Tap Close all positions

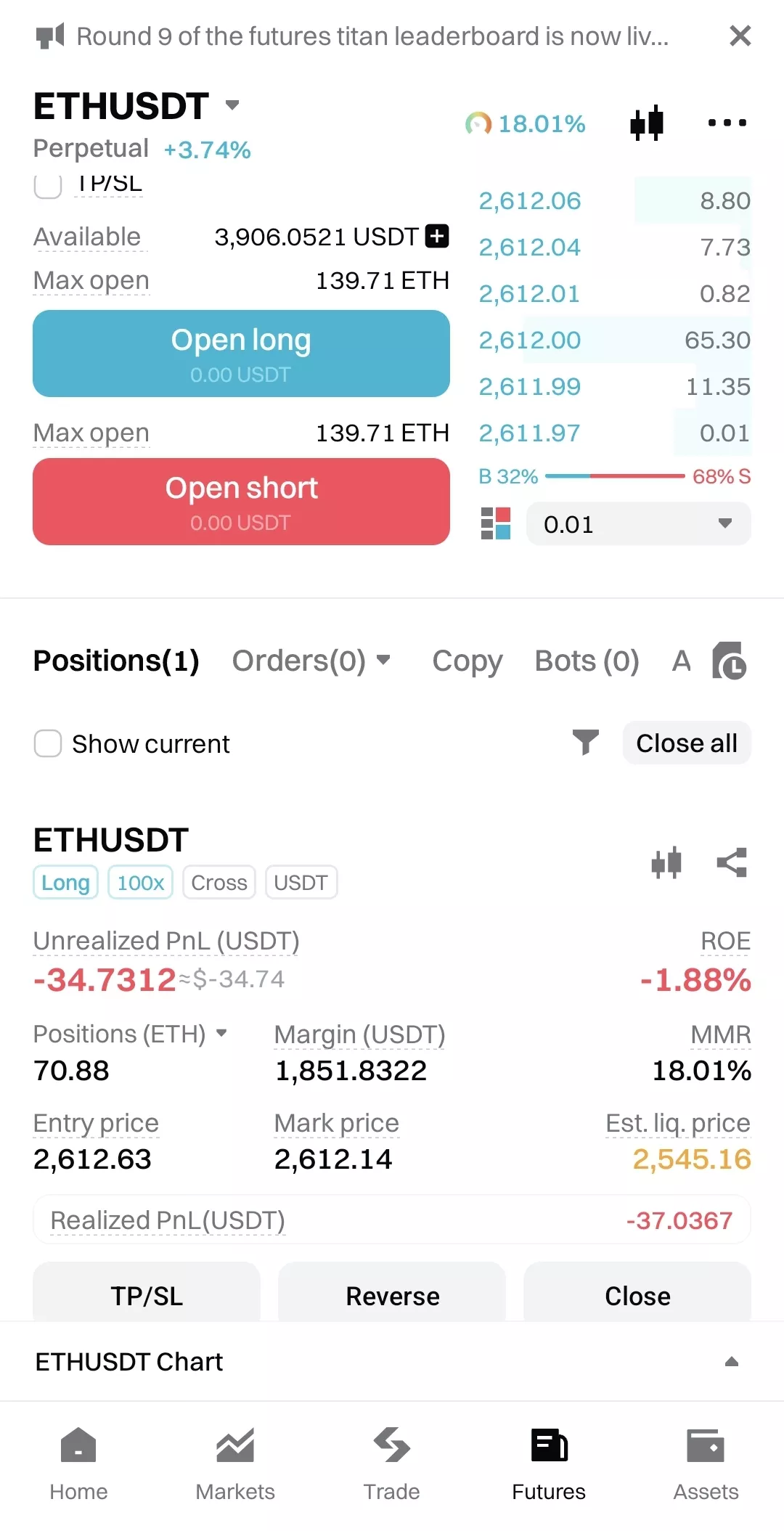pyautogui.click(x=687, y=743)
